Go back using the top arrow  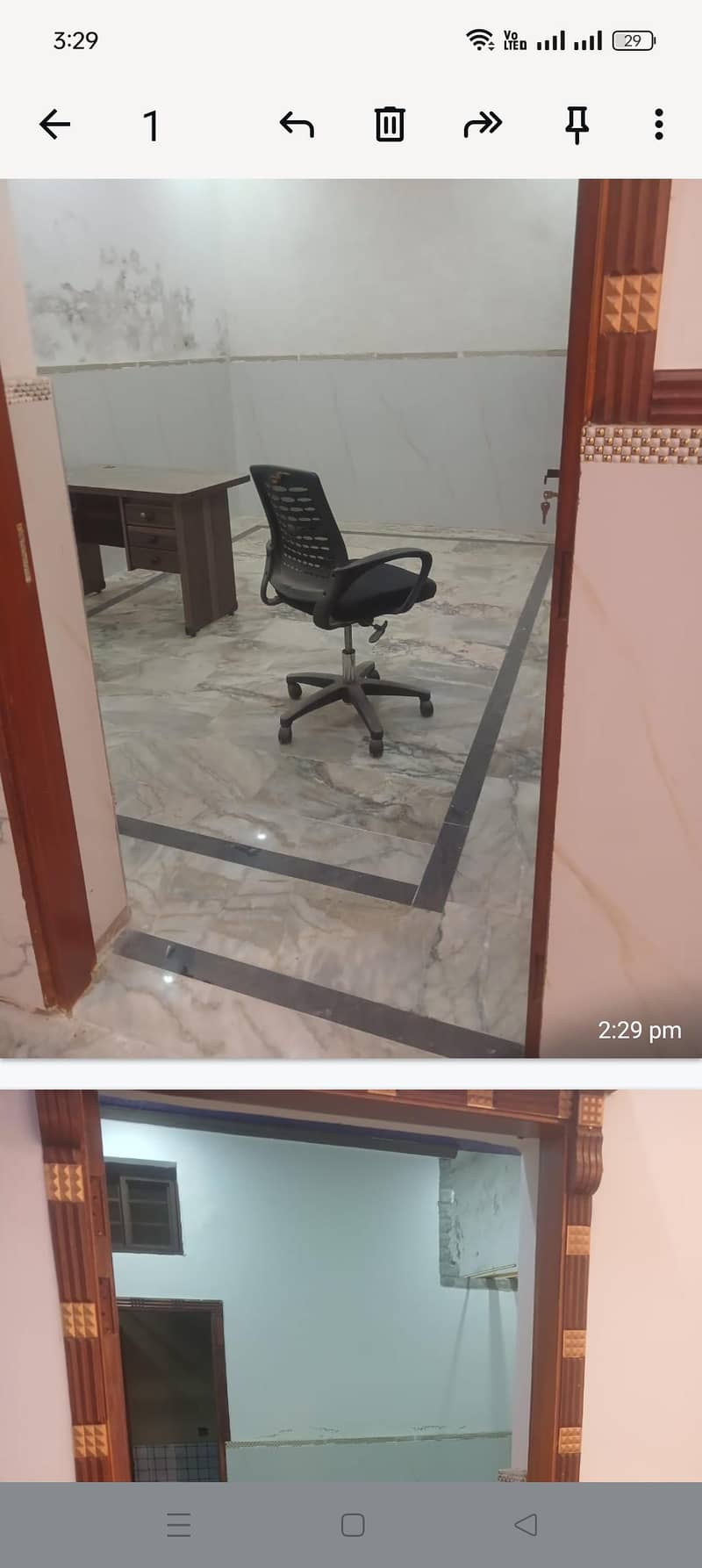pyautogui.click(x=54, y=125)
